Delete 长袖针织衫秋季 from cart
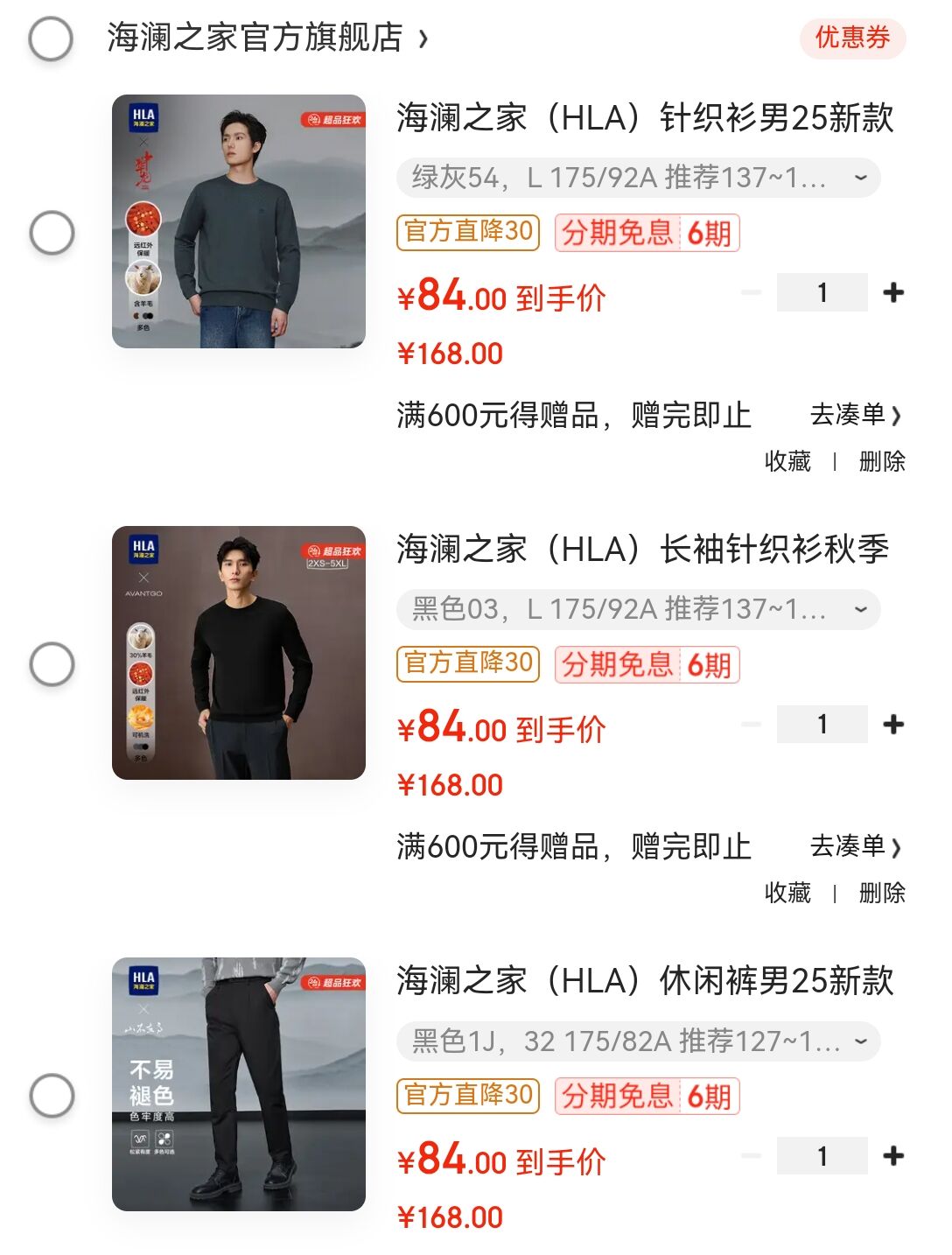This screenshot has height=1255, width=952. [882, 893]
